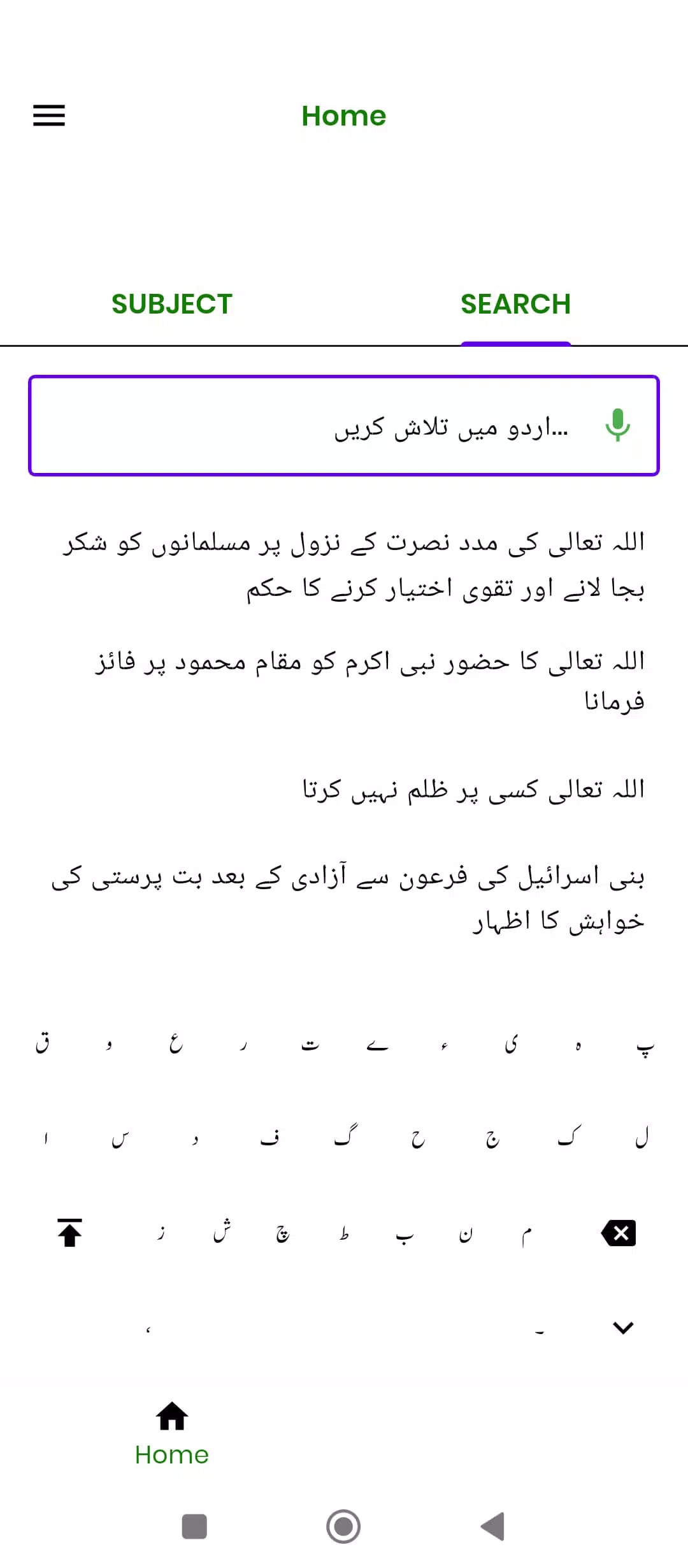
Task: Switch to the SUBJECT tab
Action: coord(172,303)
